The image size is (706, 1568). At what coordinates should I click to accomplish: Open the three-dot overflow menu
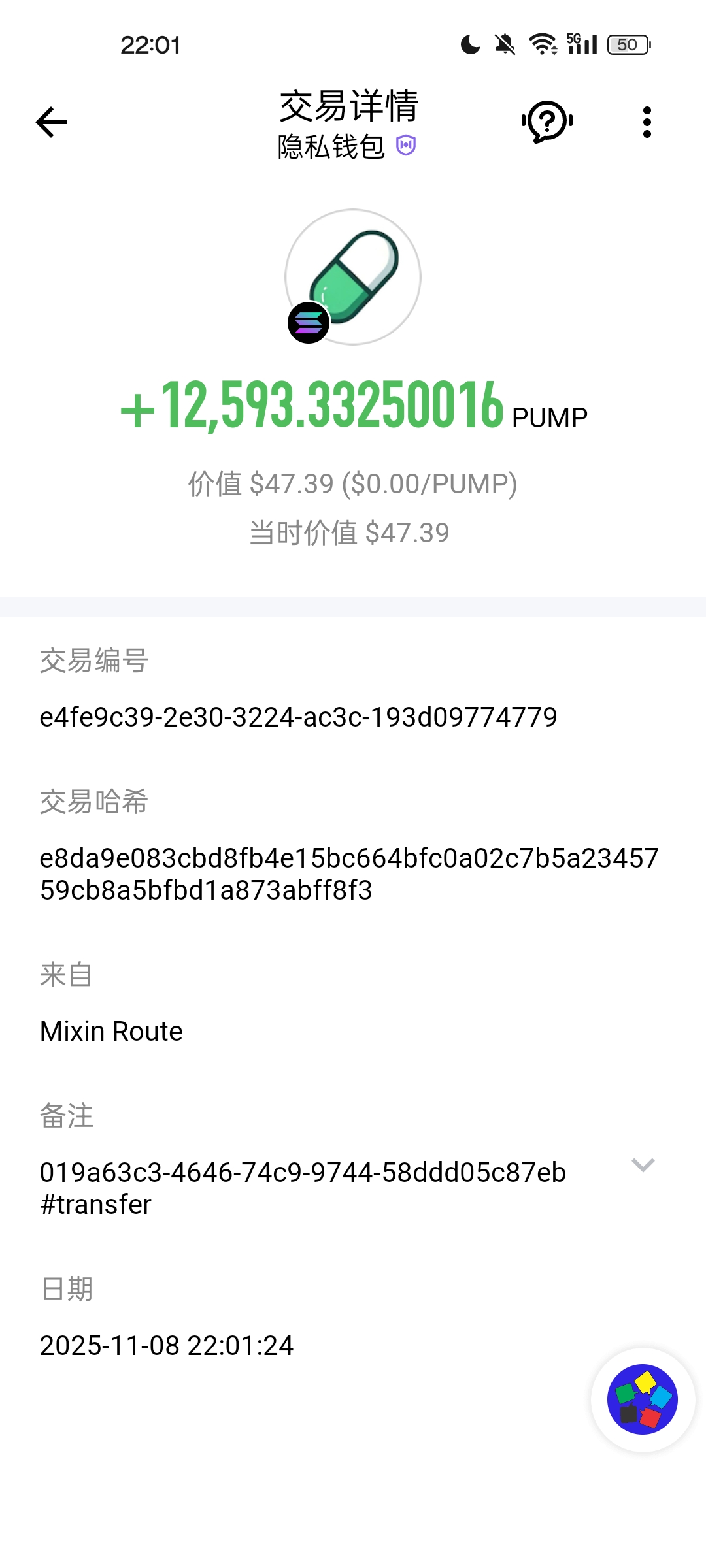pyautogui.click(x=647, y=122)
